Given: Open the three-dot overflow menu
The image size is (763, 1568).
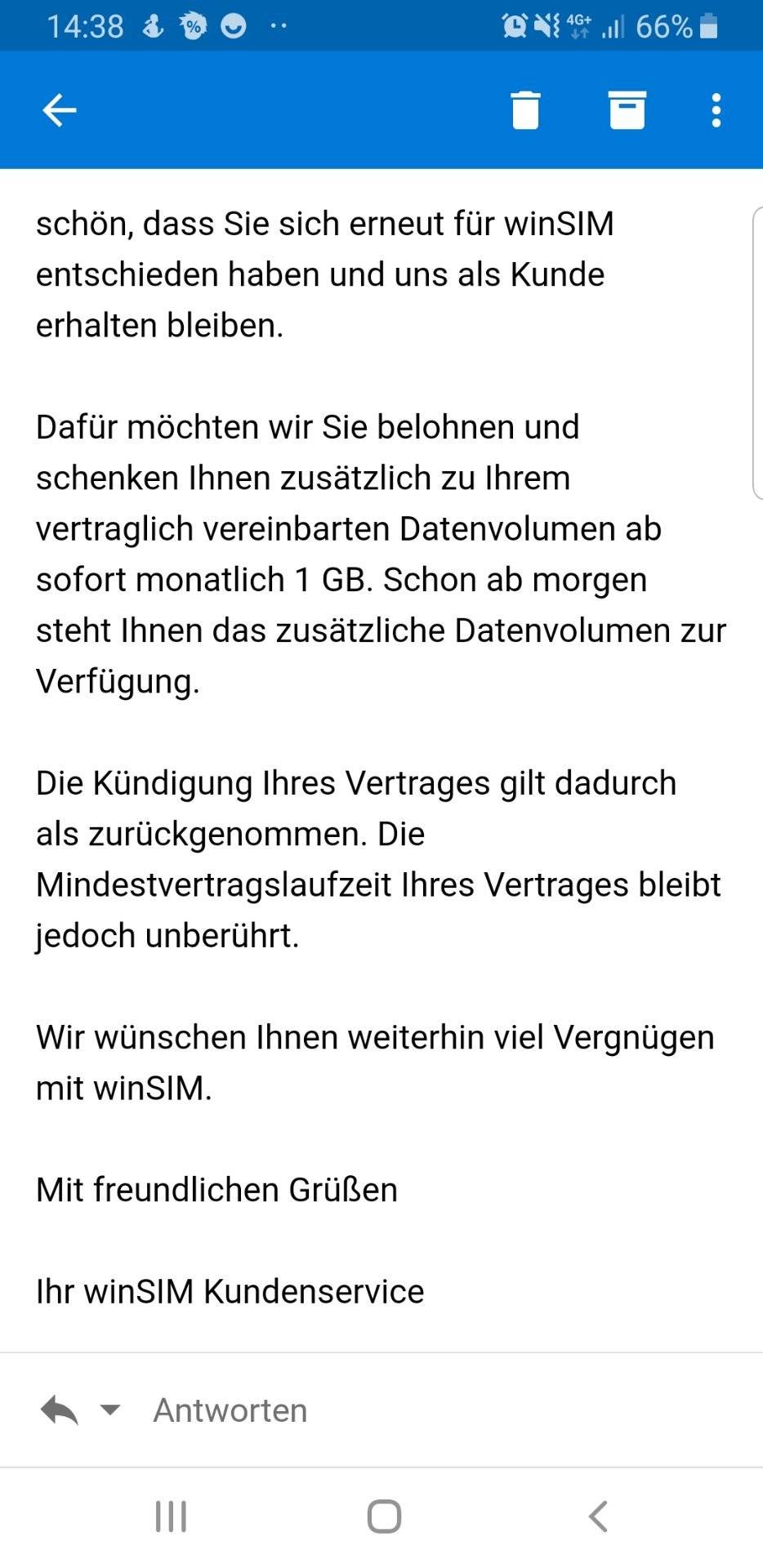Looking at the screenshot, I should (716, 110).
